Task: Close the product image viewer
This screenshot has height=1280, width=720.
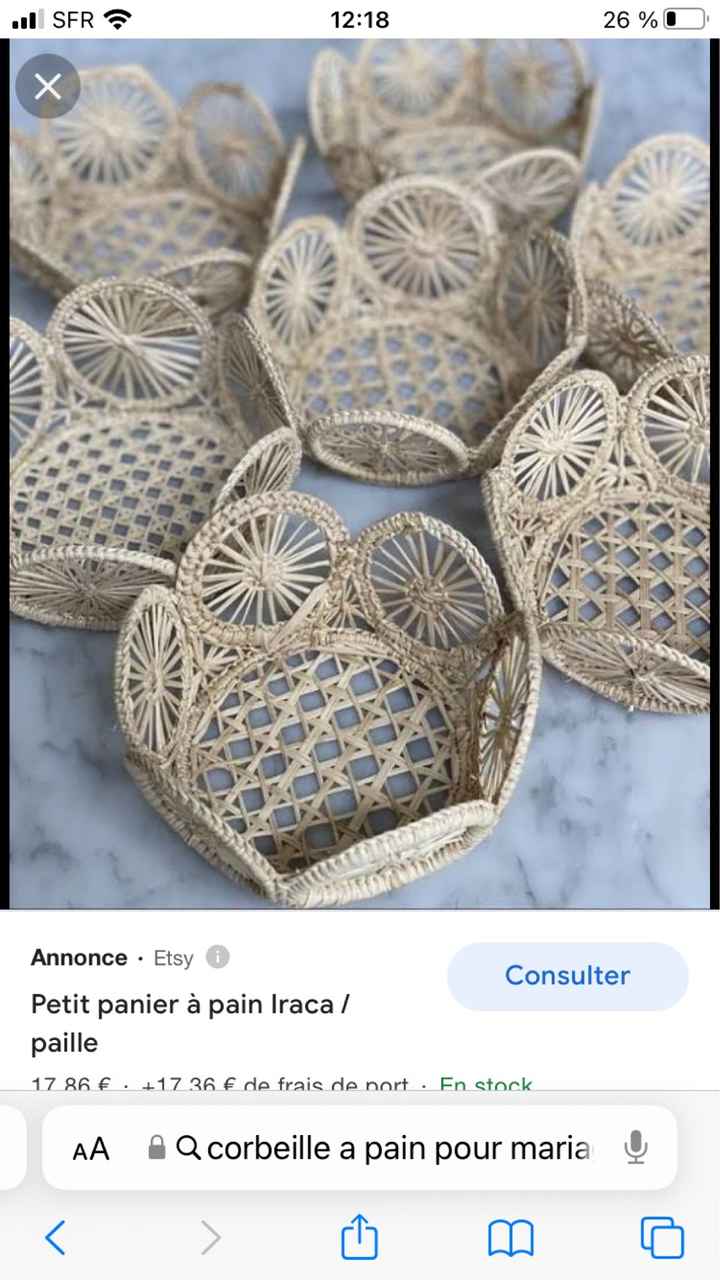Action: click(47, 87)
